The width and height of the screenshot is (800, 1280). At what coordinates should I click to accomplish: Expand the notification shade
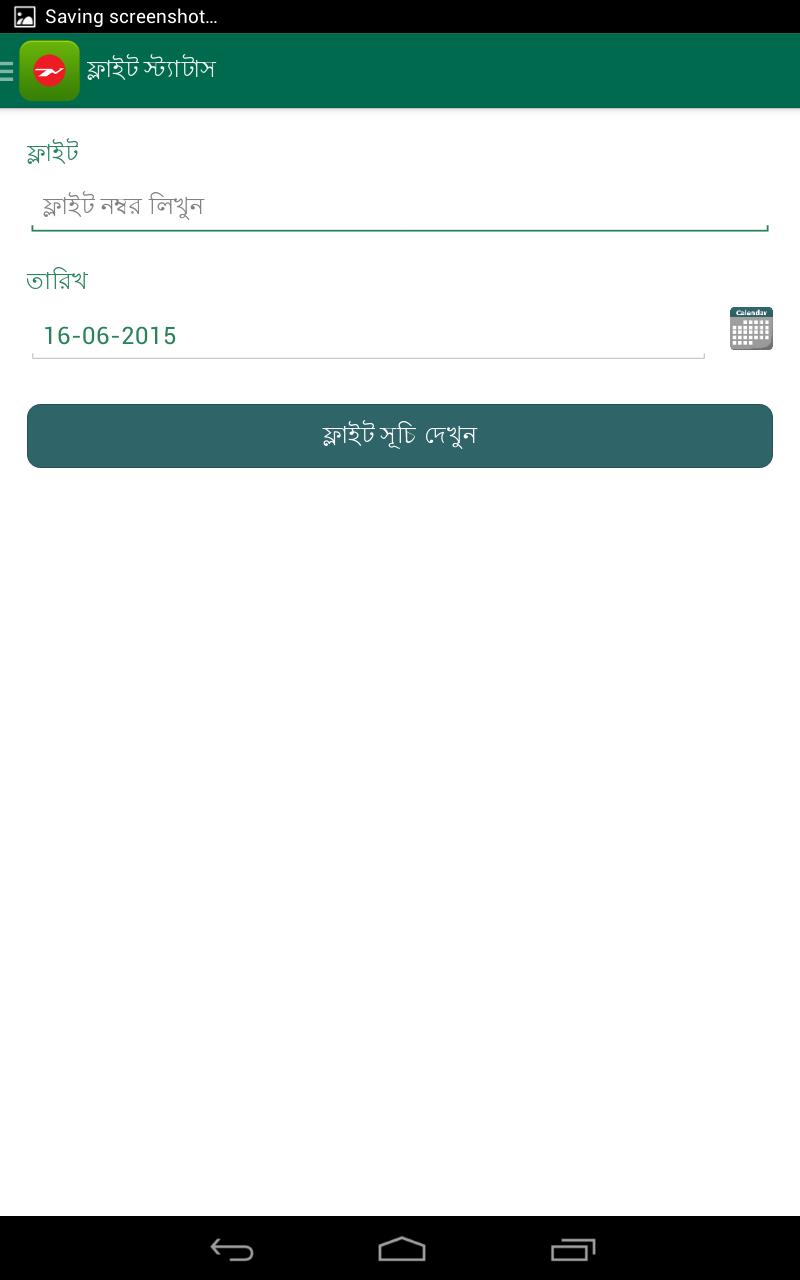pos(400,16)
